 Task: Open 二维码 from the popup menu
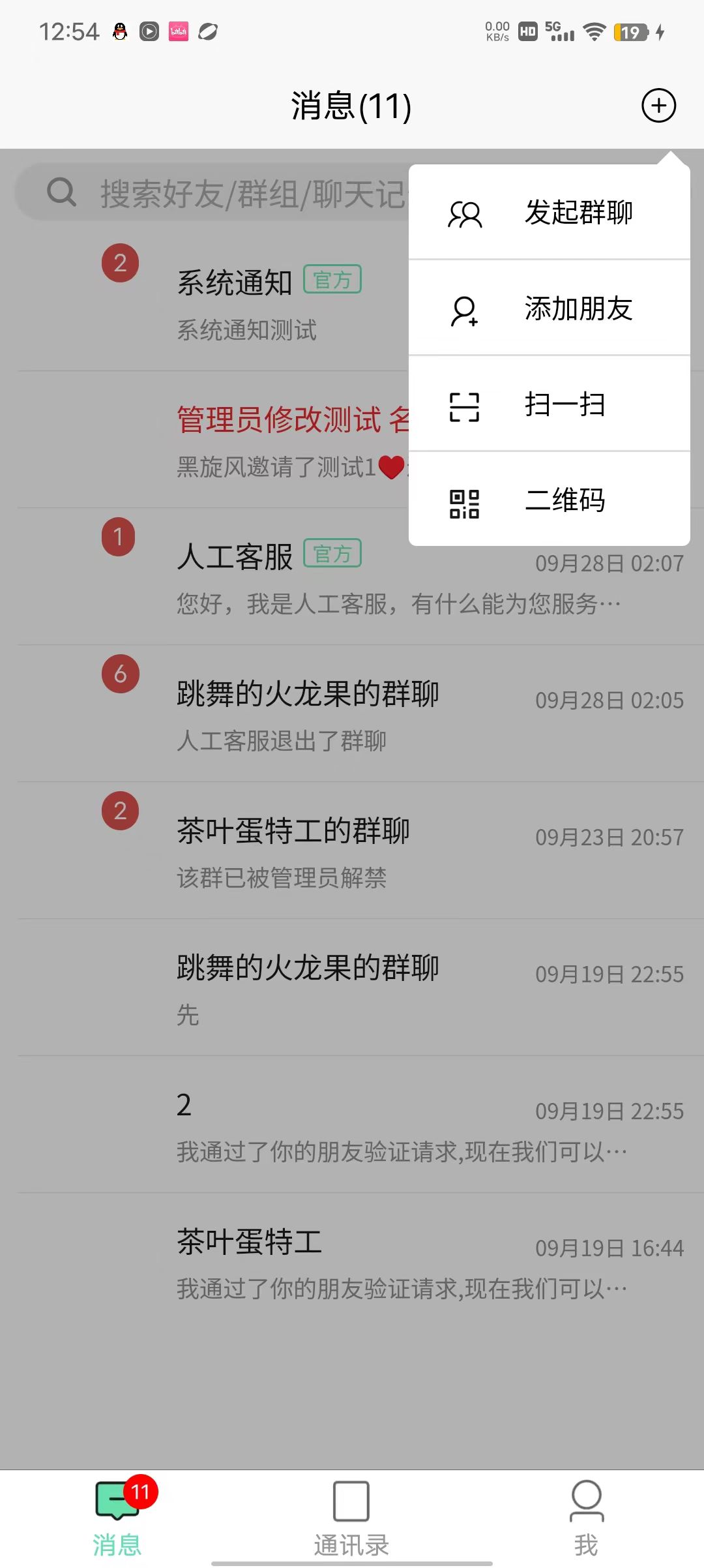[x=549, y=500]
